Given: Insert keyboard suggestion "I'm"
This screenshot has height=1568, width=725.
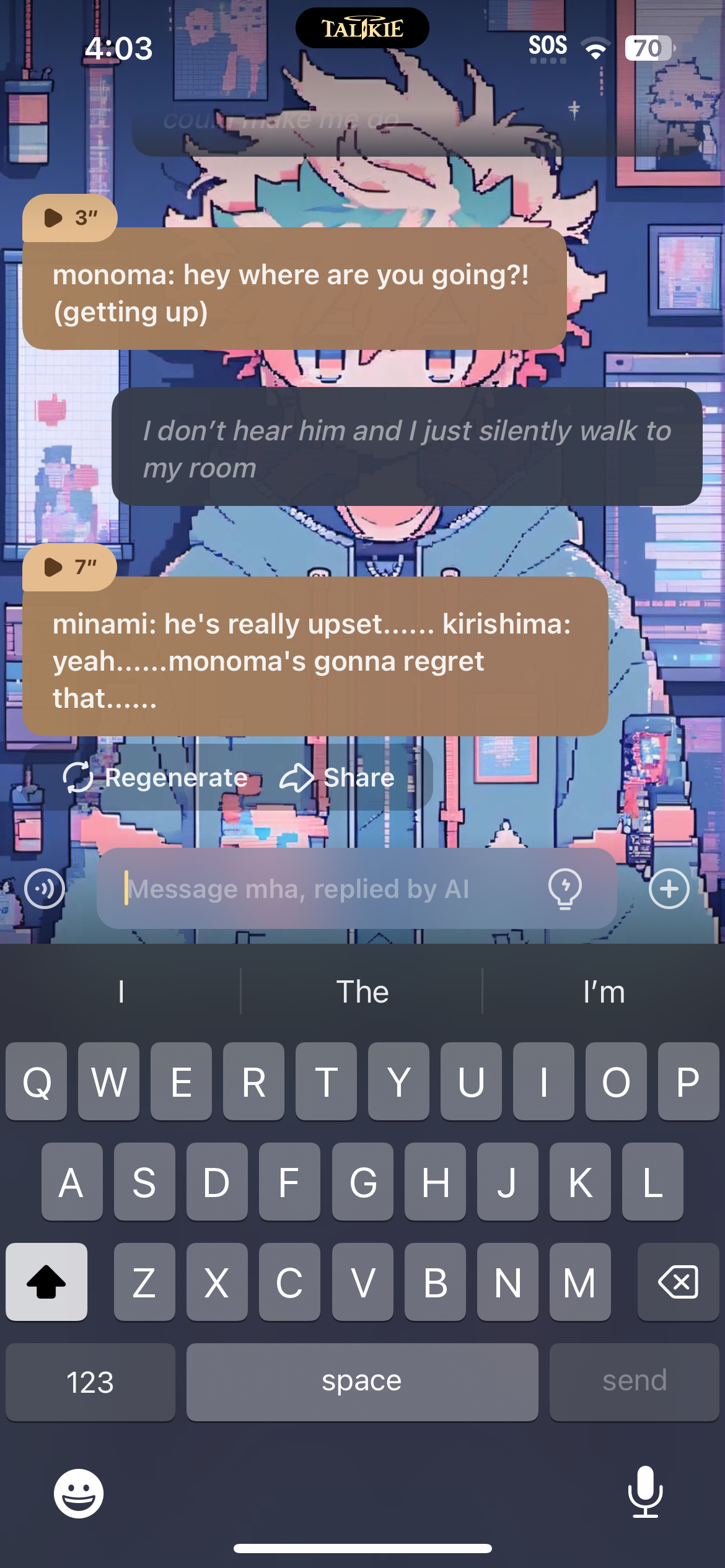Looking at the screenshot, I should pos(604,991).
